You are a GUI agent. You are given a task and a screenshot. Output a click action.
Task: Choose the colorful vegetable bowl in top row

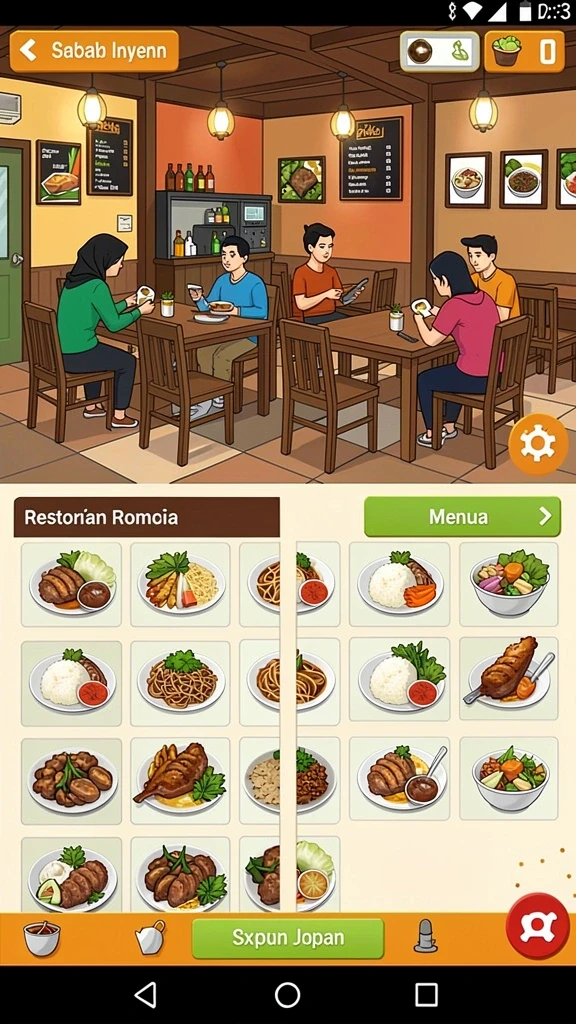coord(509,584)
